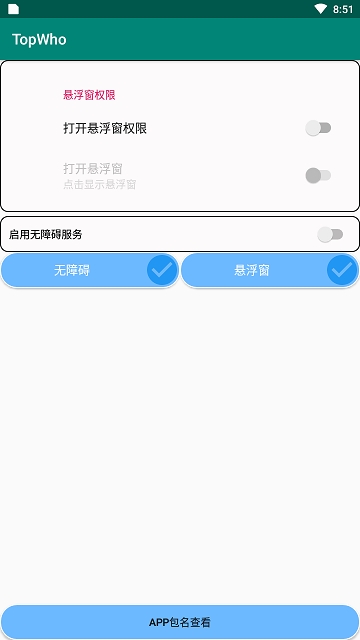Enable the 启用无障碍服务 switch
360x640 pixels.
(330, 234)
